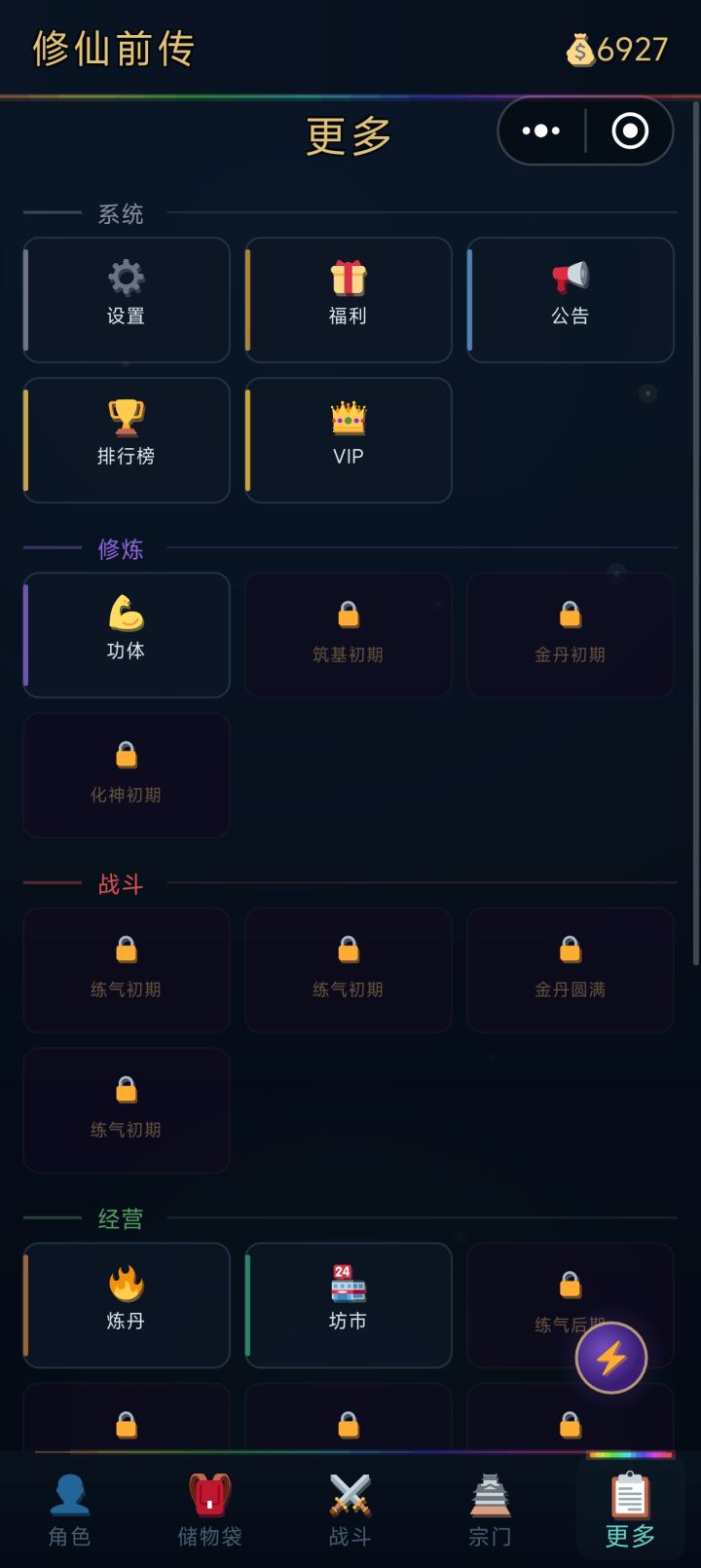
Task: Open the 公告 announcements megaphone
Action: point(570,300)
